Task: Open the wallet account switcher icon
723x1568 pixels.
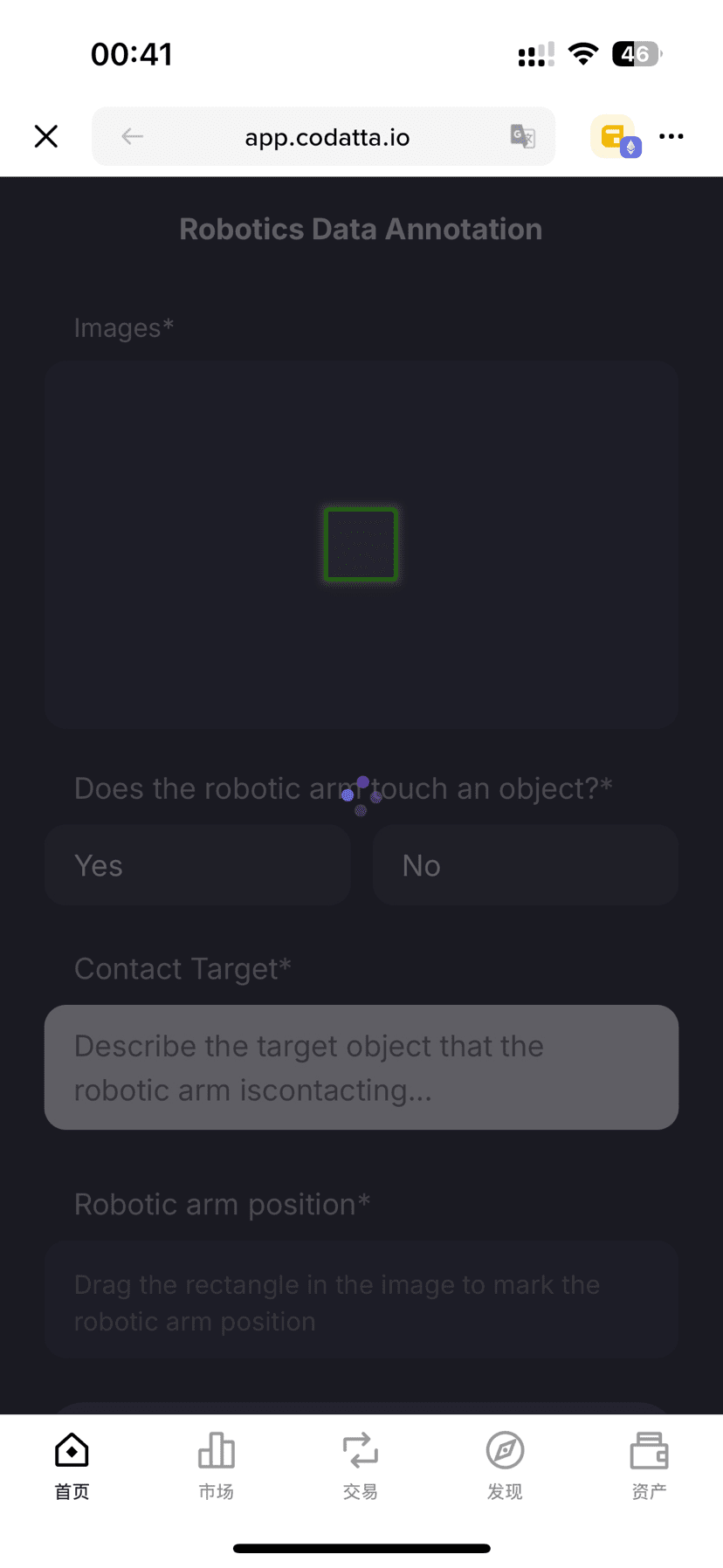Action: click(615, 137)
